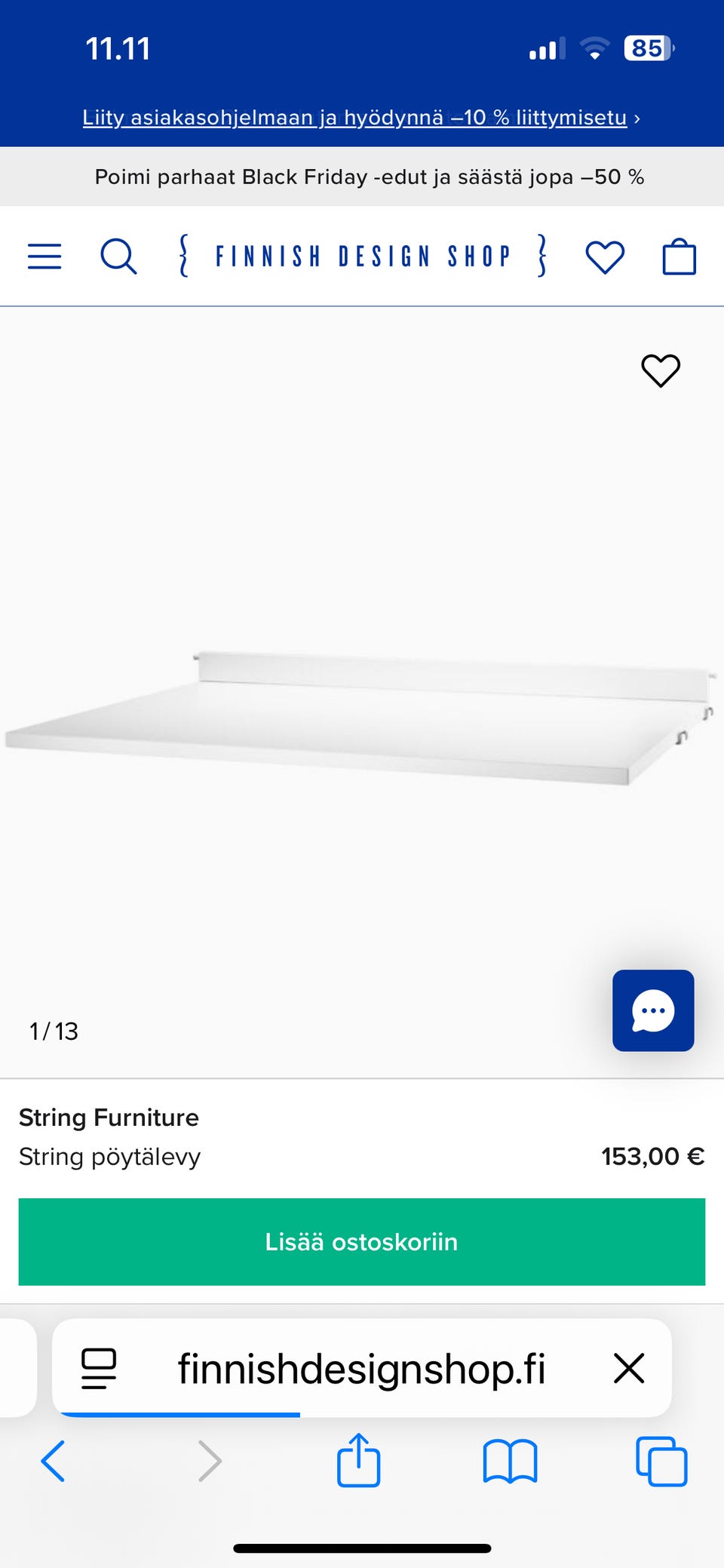Open the site search

click(x=118, y=257)
